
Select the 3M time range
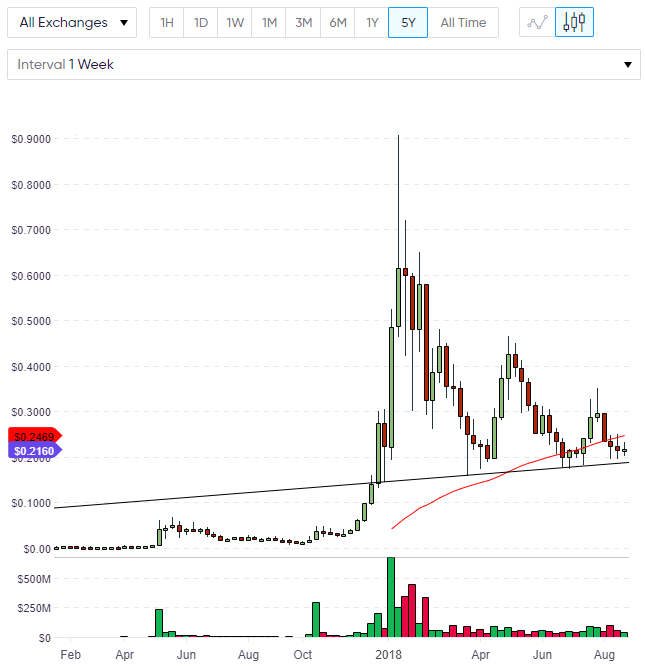coord(303,22)
